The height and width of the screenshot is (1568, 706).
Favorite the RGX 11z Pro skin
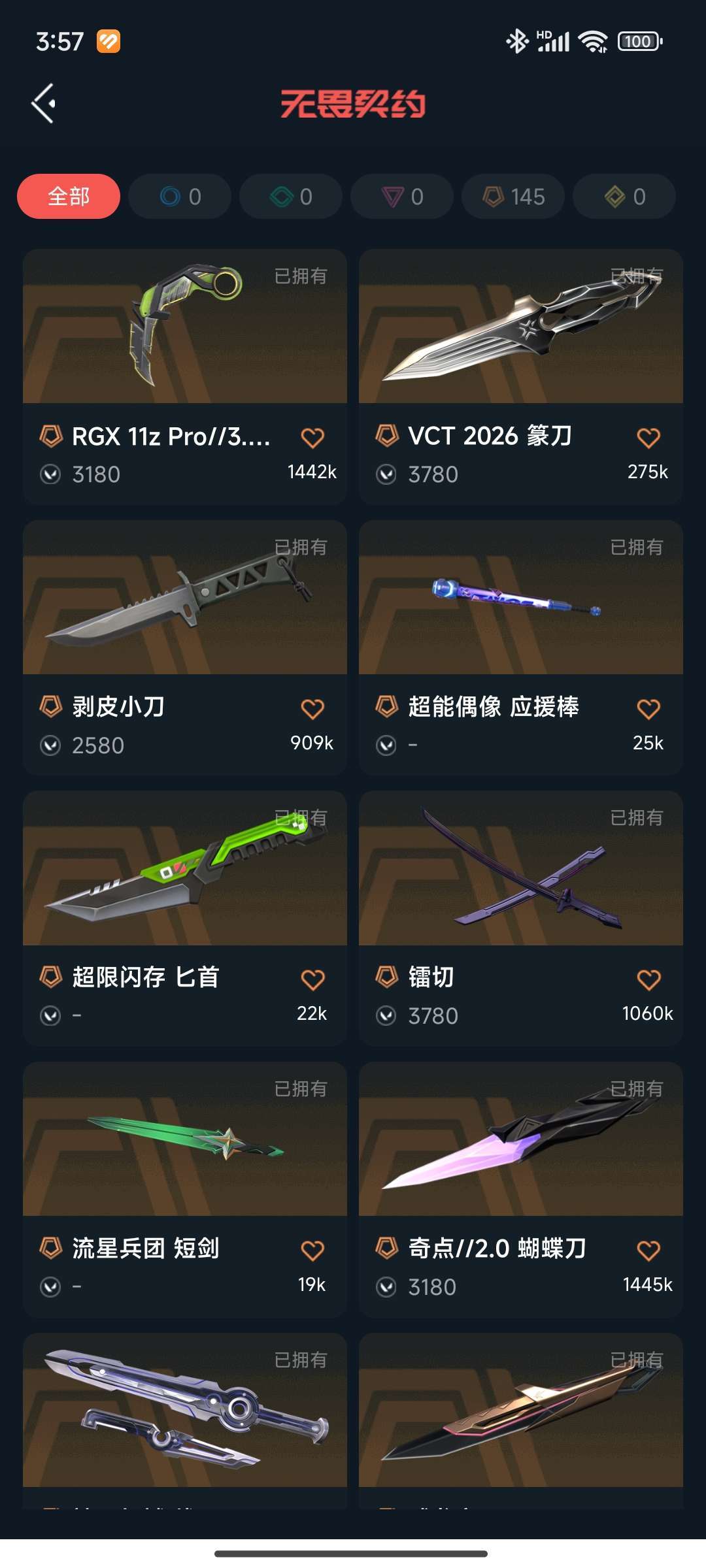[x=312, y=438]
